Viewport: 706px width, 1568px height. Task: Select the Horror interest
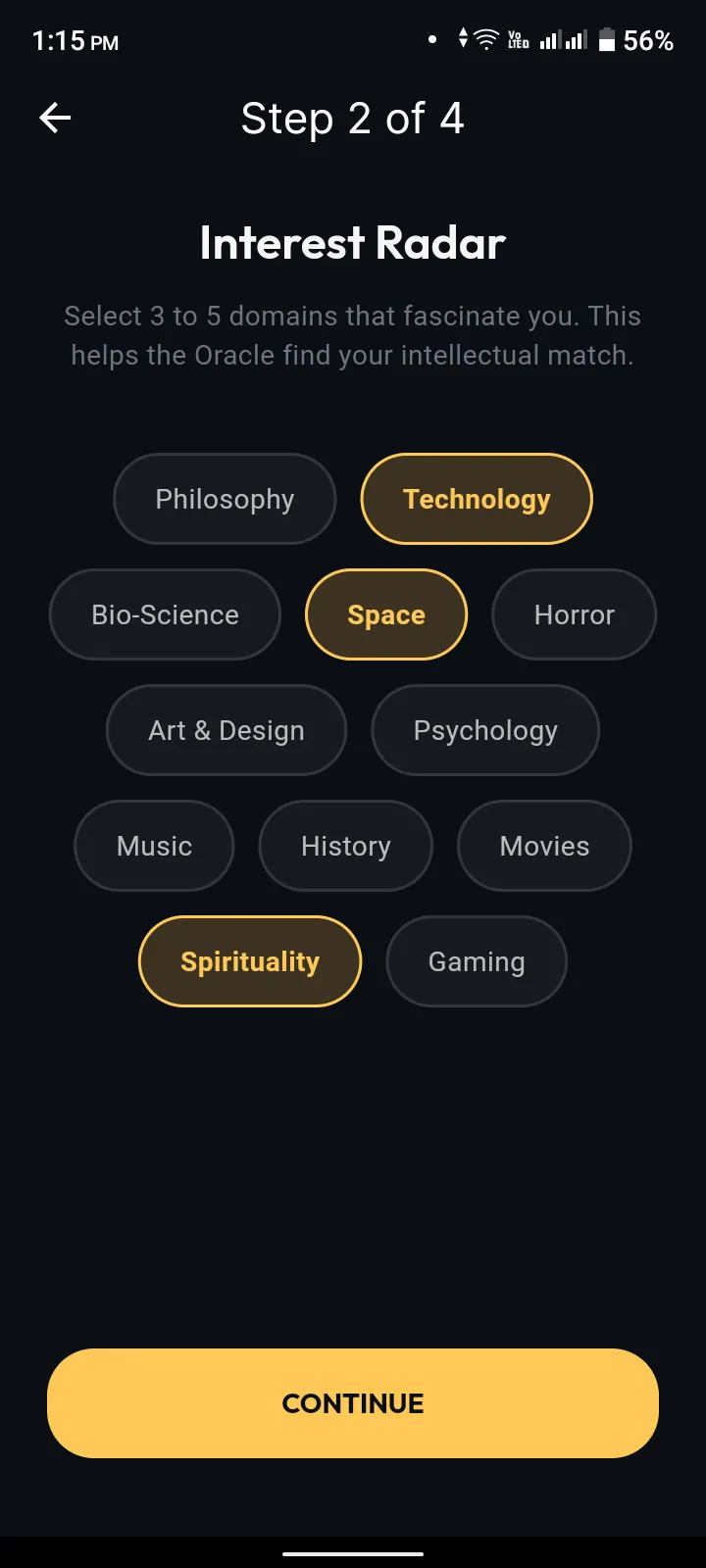coord(574,614)
